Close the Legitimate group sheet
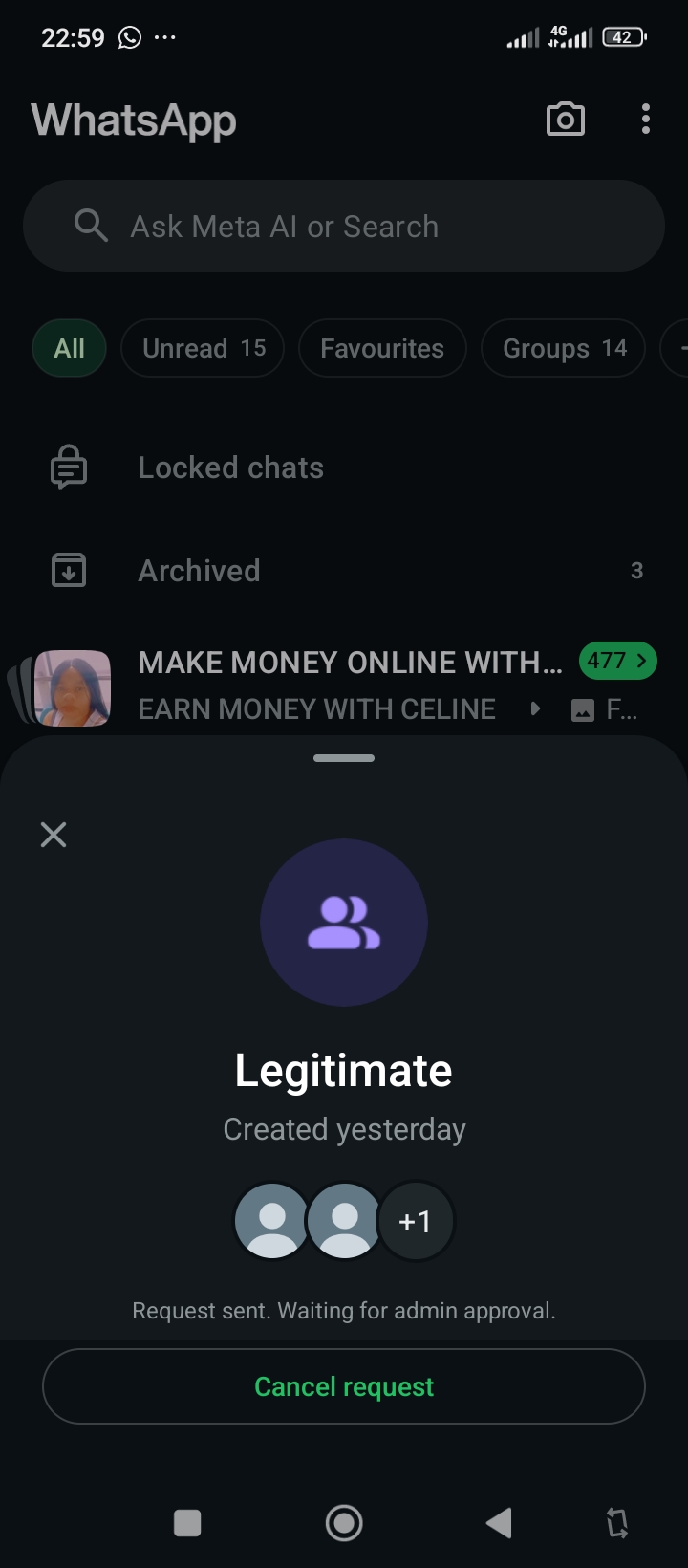Screen dimensions: 688x1568 point(54,835)
